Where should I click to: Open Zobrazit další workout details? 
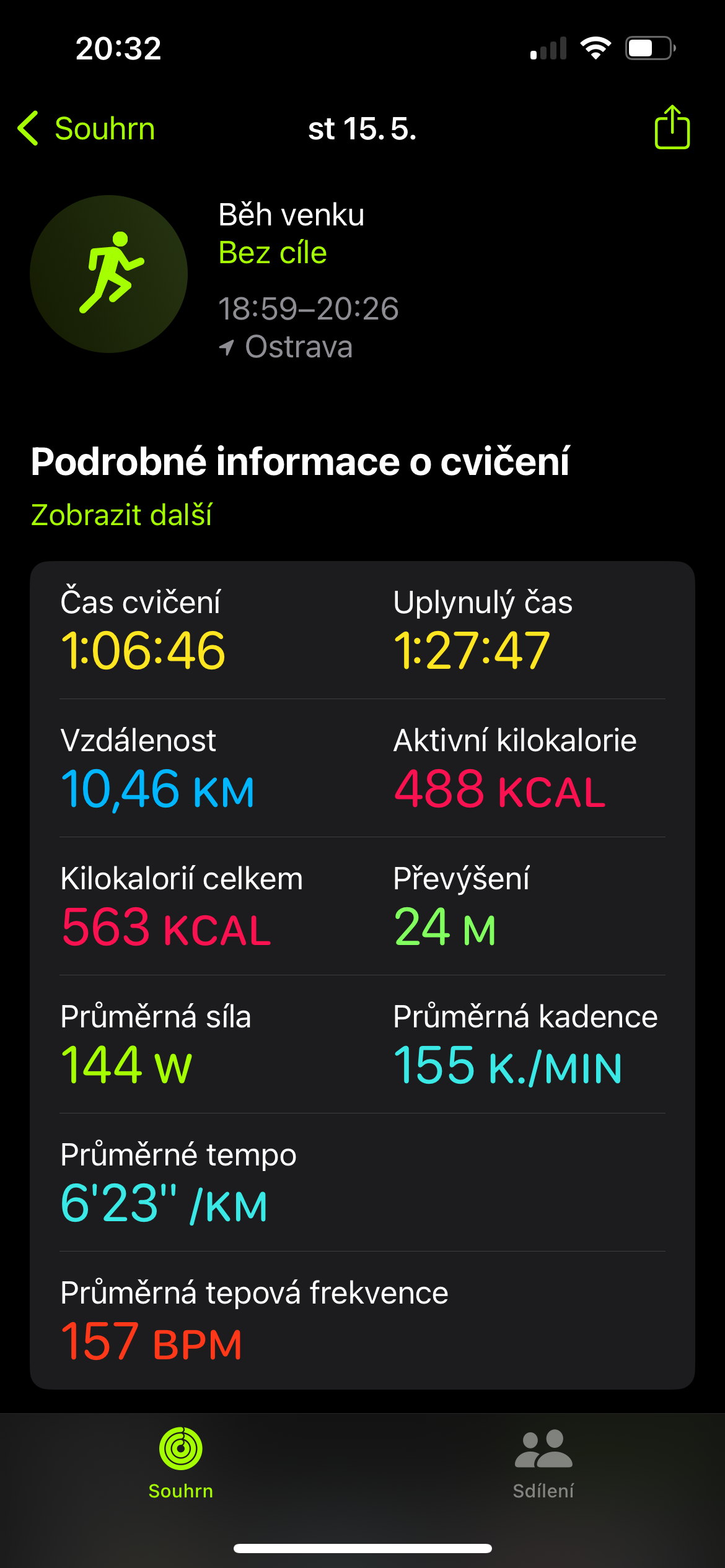(x=121, y=515)
